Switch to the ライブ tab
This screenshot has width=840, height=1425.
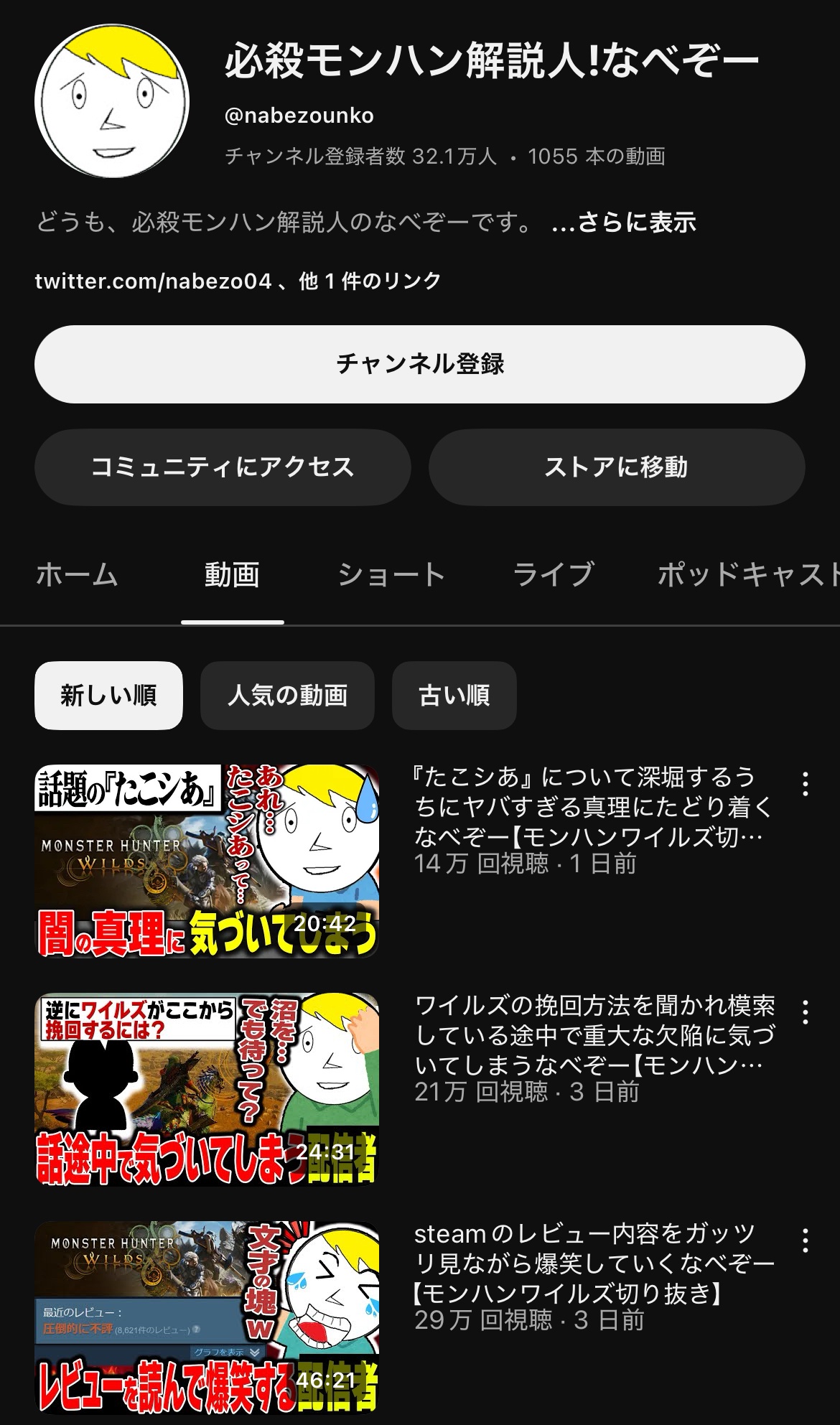click(x=553, y=574)
